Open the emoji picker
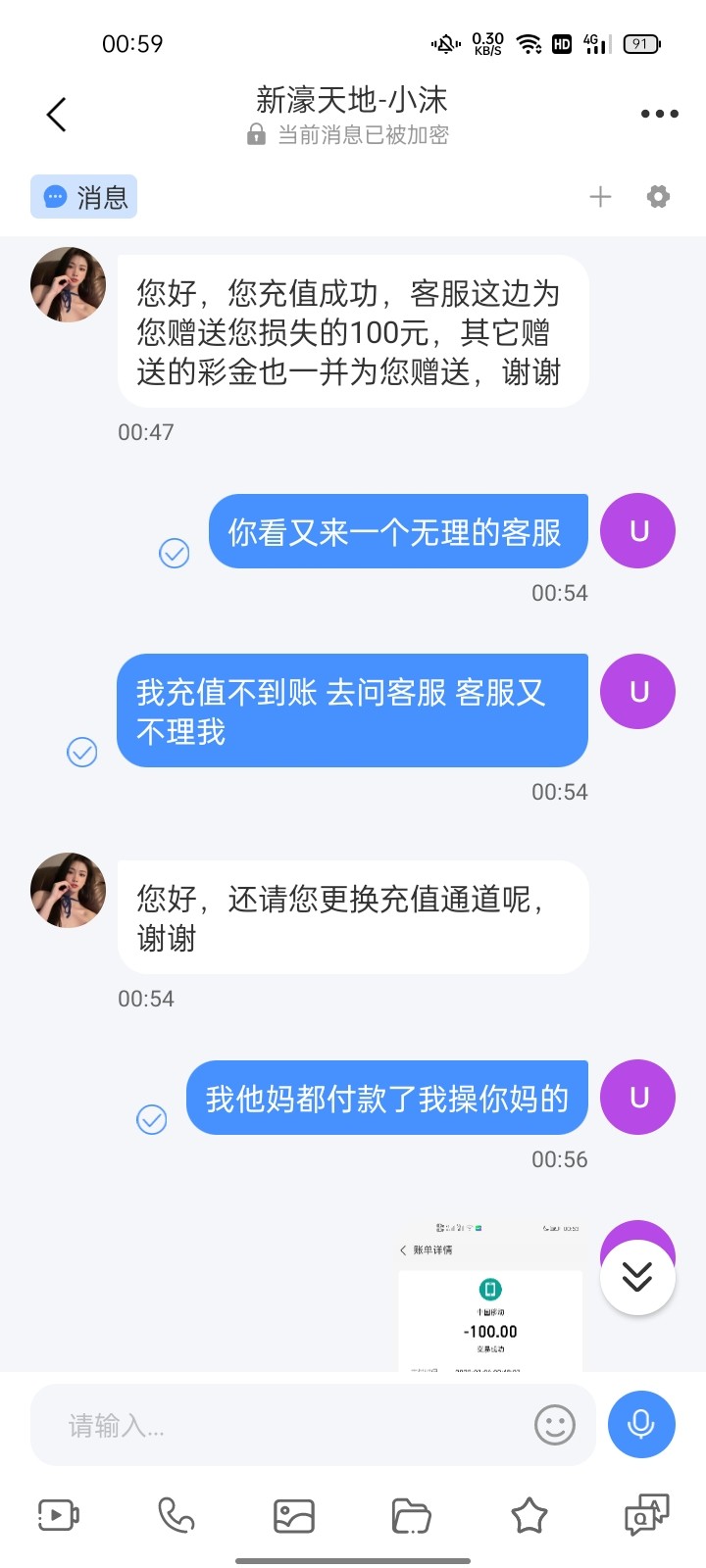The width and height of the screenshot is (706, 1568). coord(554,1425)
